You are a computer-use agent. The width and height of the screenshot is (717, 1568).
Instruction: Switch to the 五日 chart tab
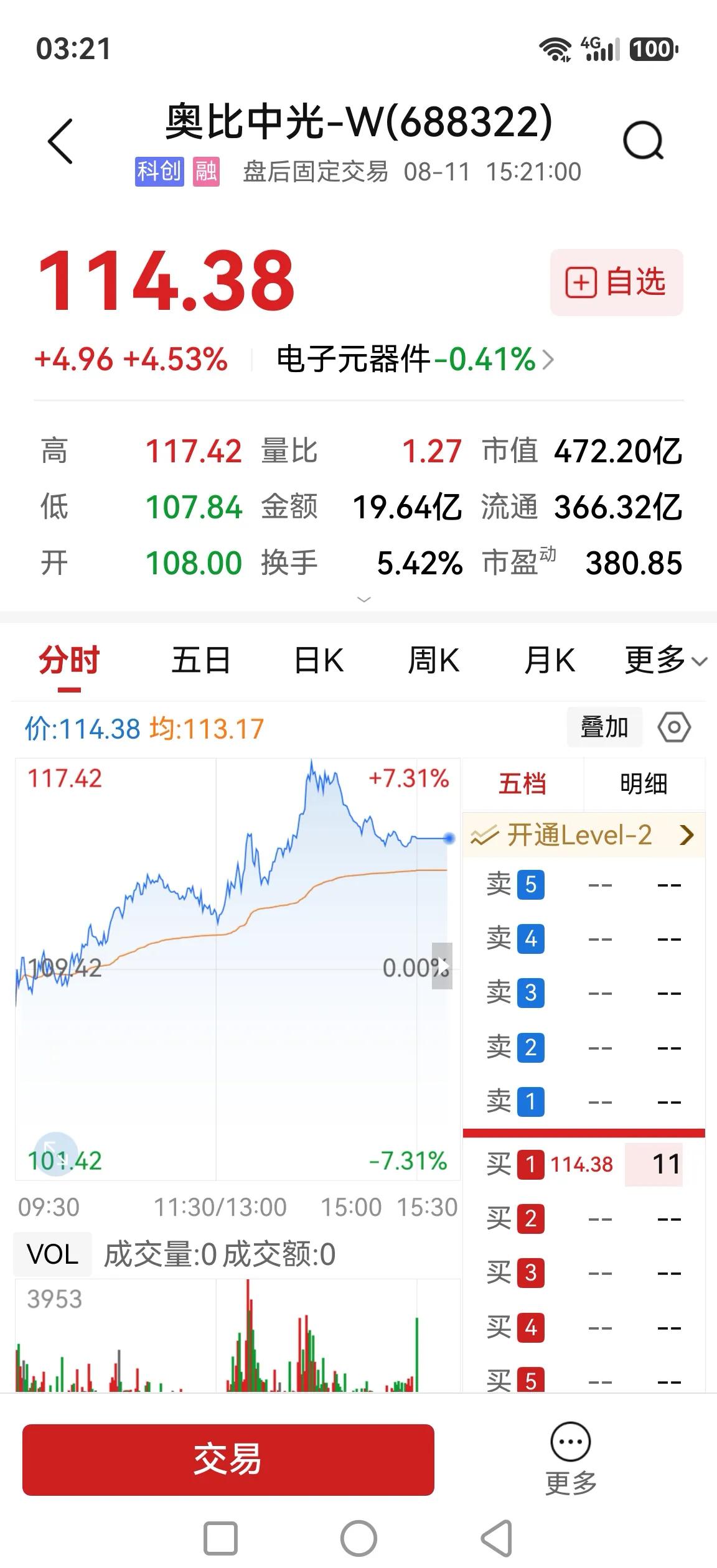pyautogui.click(x=201, y=660)
